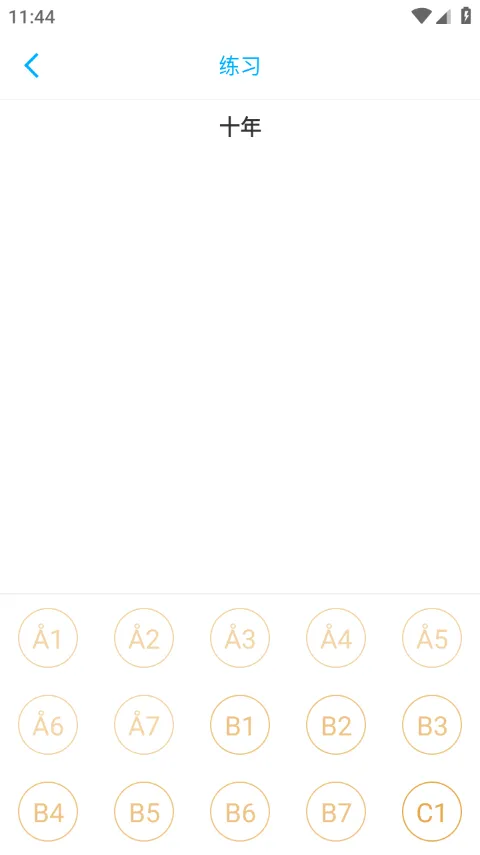Viewport: 480px width, 855px height.
Task: Tap note button Å5
Action: pyautogui.click(x=432, y=638)
